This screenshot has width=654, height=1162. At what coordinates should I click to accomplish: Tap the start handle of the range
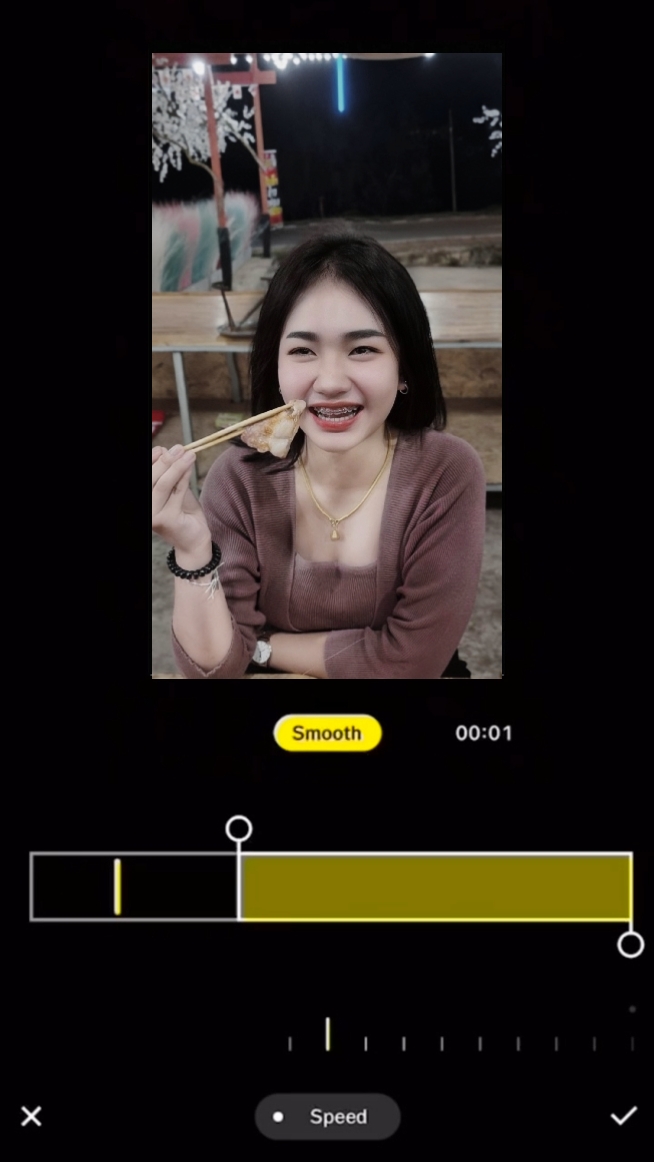(238, 829)
